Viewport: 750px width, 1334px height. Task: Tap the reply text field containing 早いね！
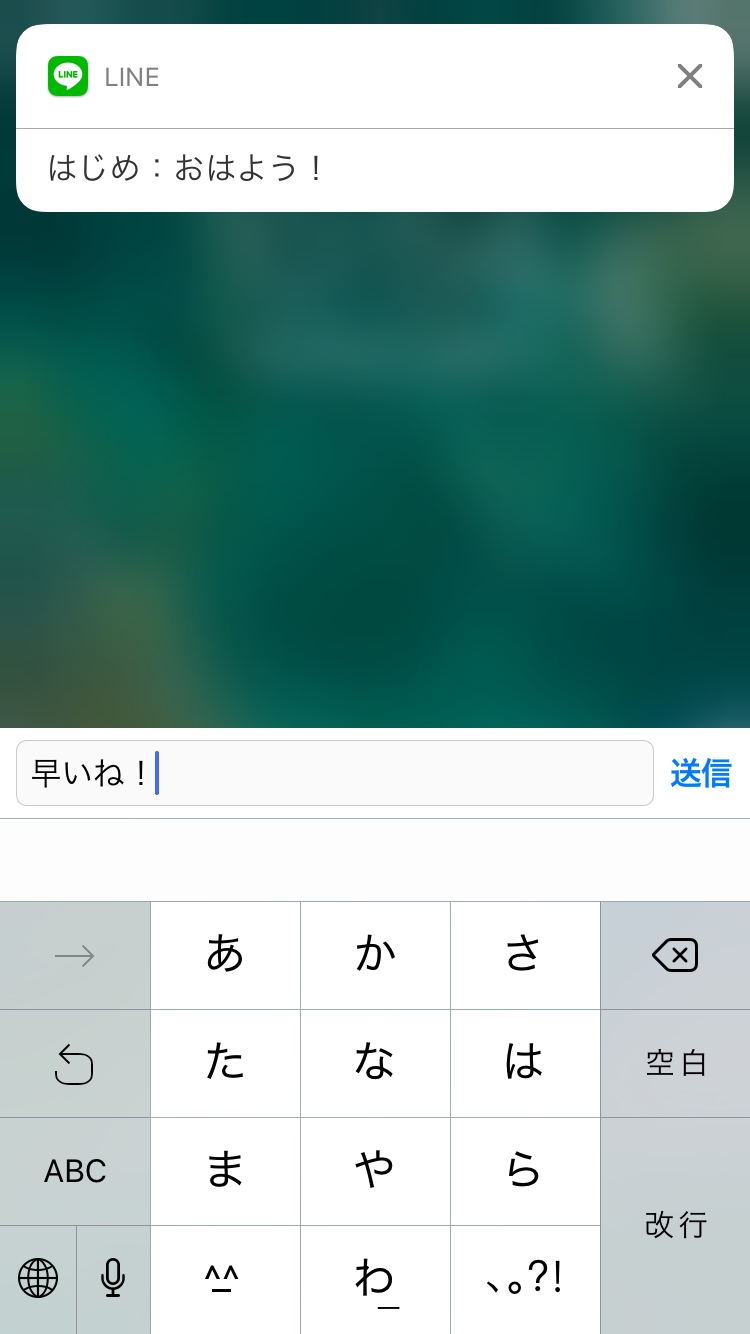[334, 773]
